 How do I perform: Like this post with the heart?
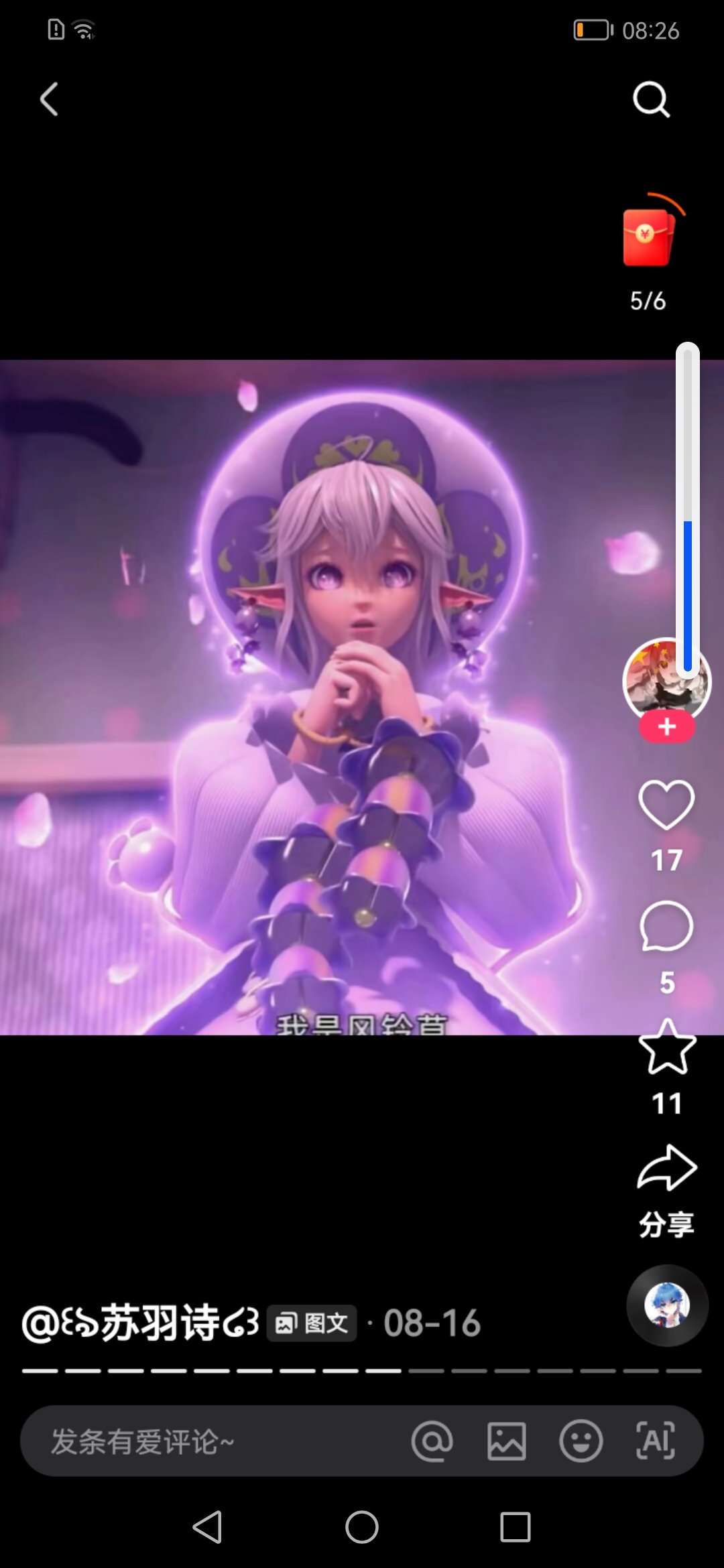pos(666,804)
